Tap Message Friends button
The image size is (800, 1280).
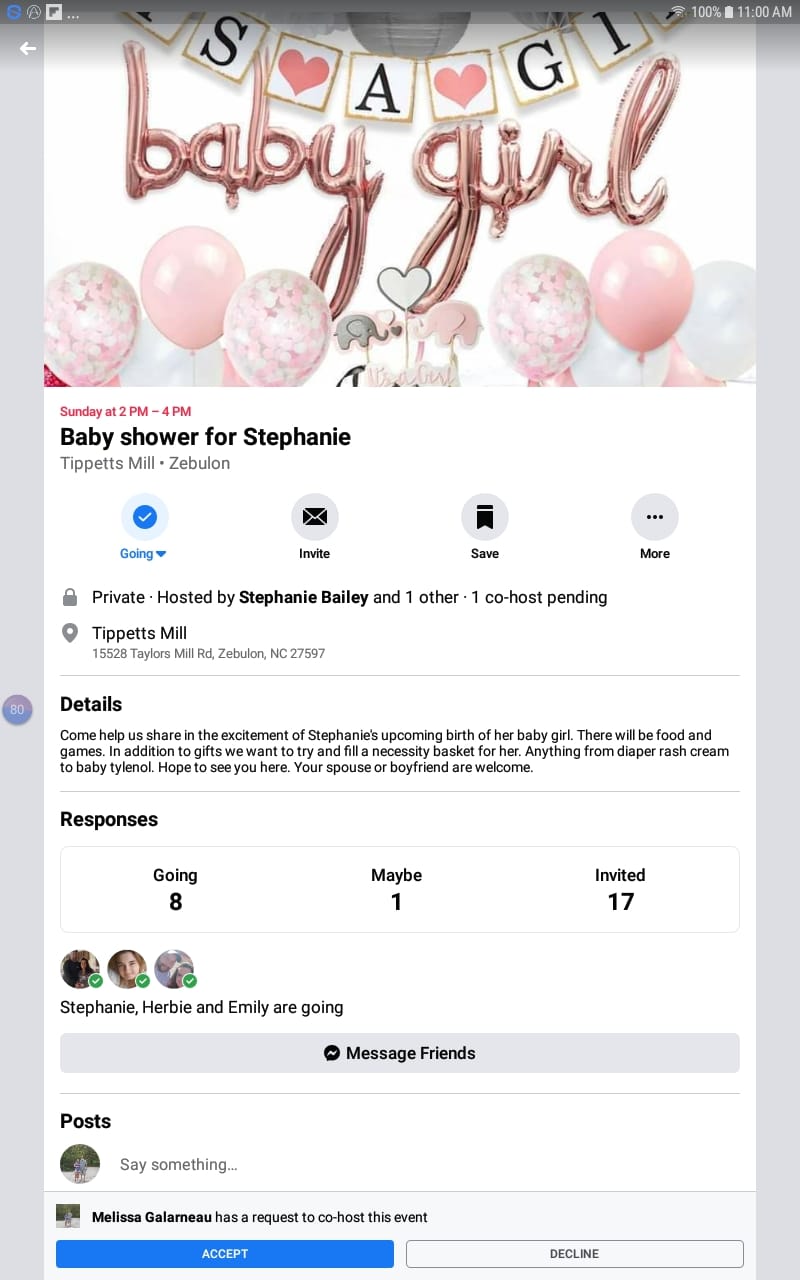[400, 1053]
